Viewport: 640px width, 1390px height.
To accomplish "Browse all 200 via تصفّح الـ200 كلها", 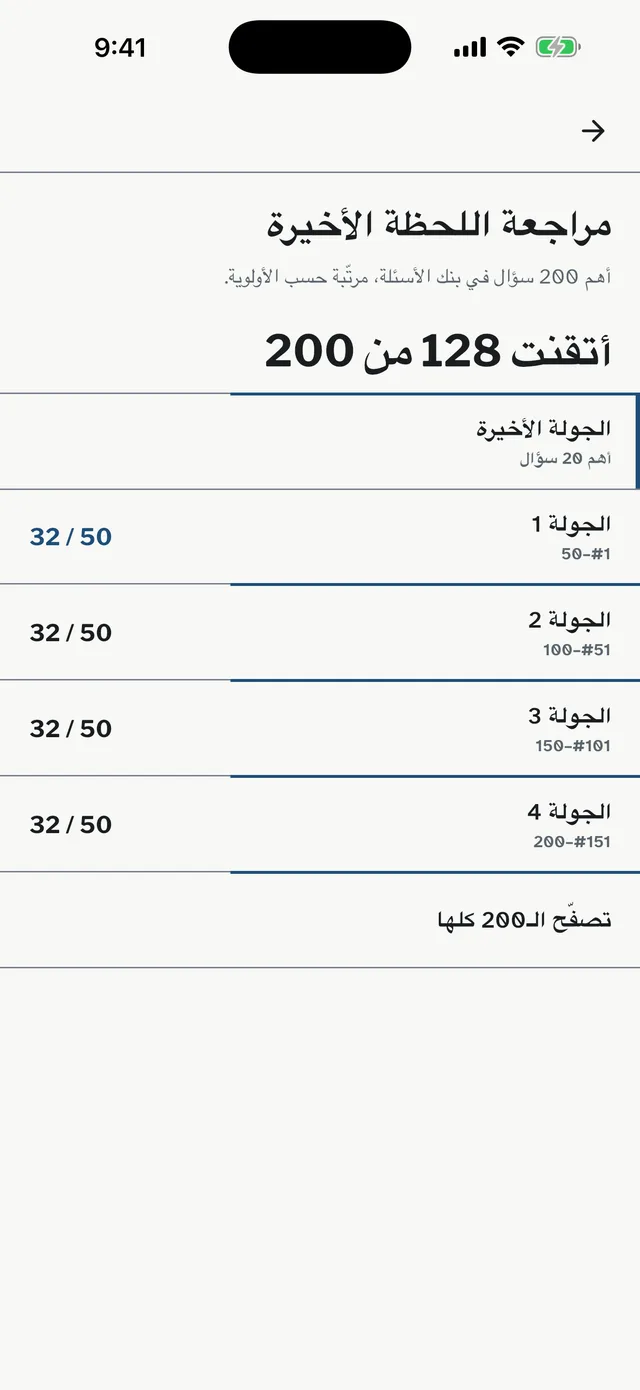I will coord(320,921).
